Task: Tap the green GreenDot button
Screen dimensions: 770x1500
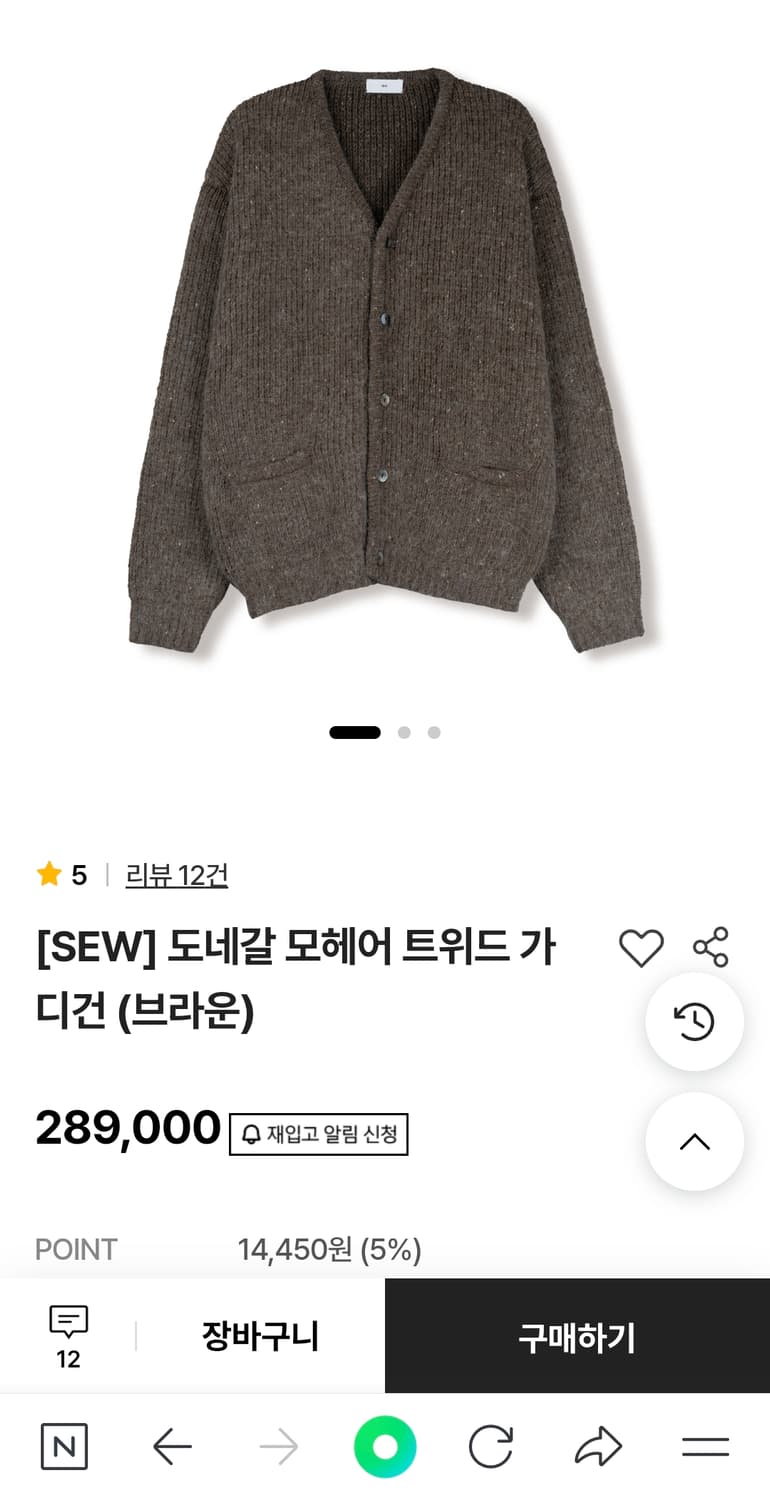Action: pyautogui.click(x=385, y=1446)
